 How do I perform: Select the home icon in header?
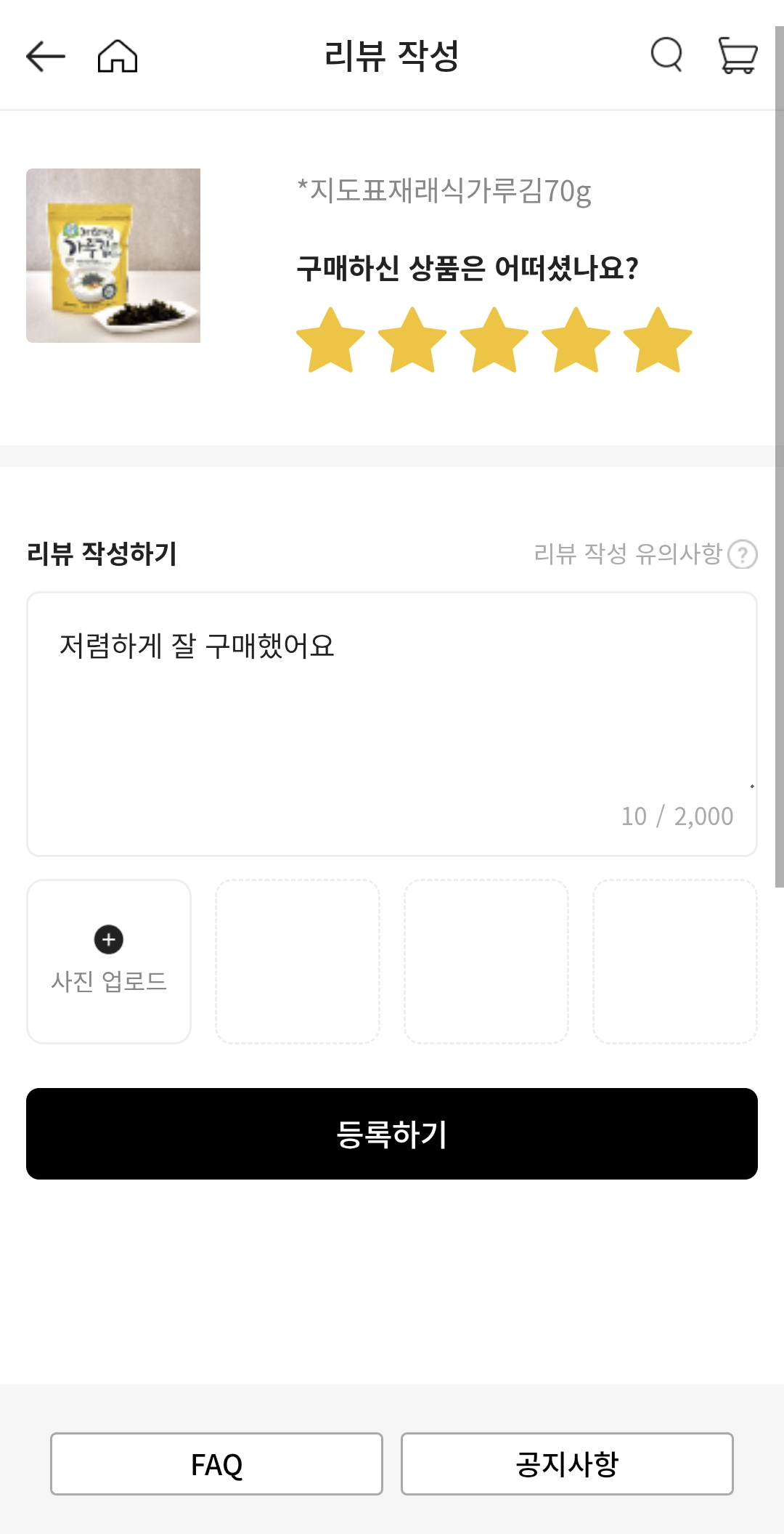[x=116, y=57]
